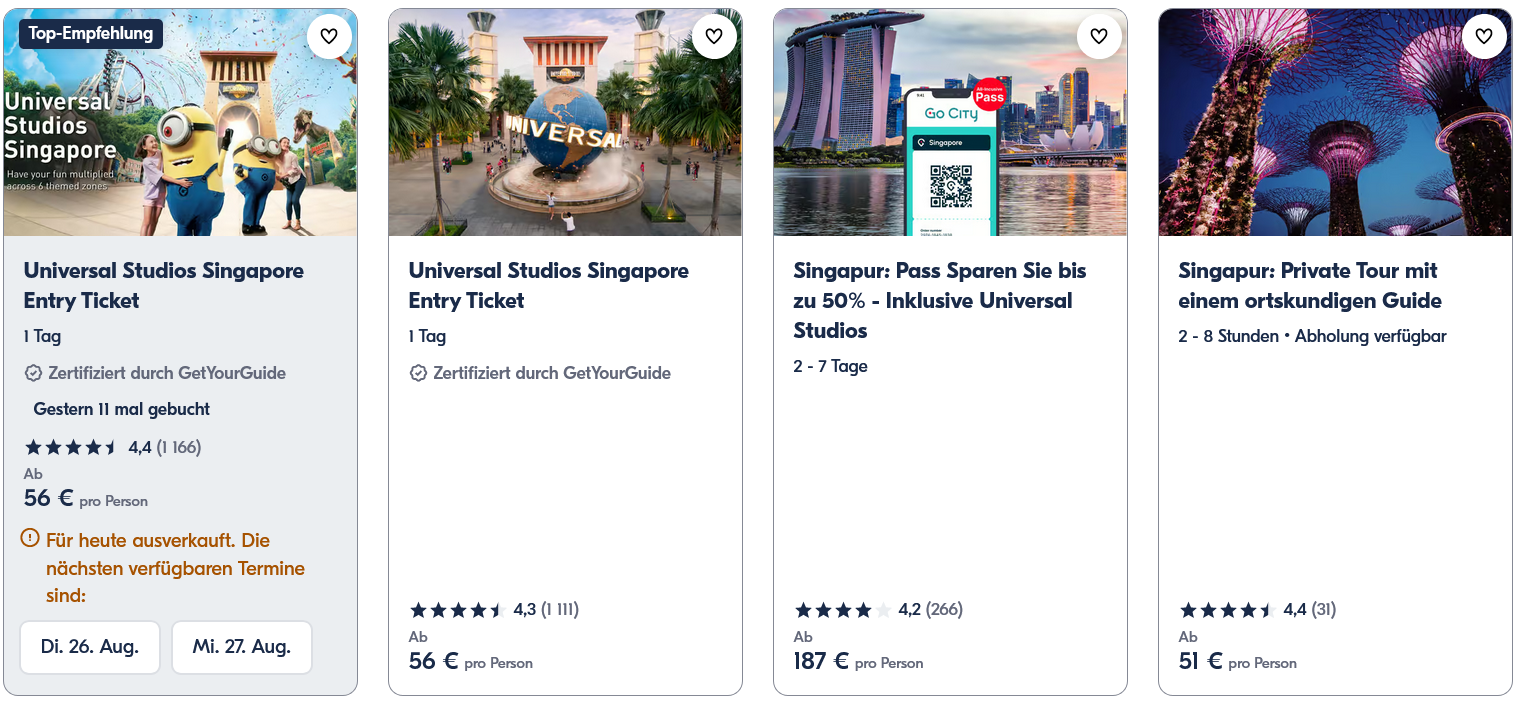Open the Universal Studios ticket rated 4,3
1518x701 pixels.
pos(549,285)
